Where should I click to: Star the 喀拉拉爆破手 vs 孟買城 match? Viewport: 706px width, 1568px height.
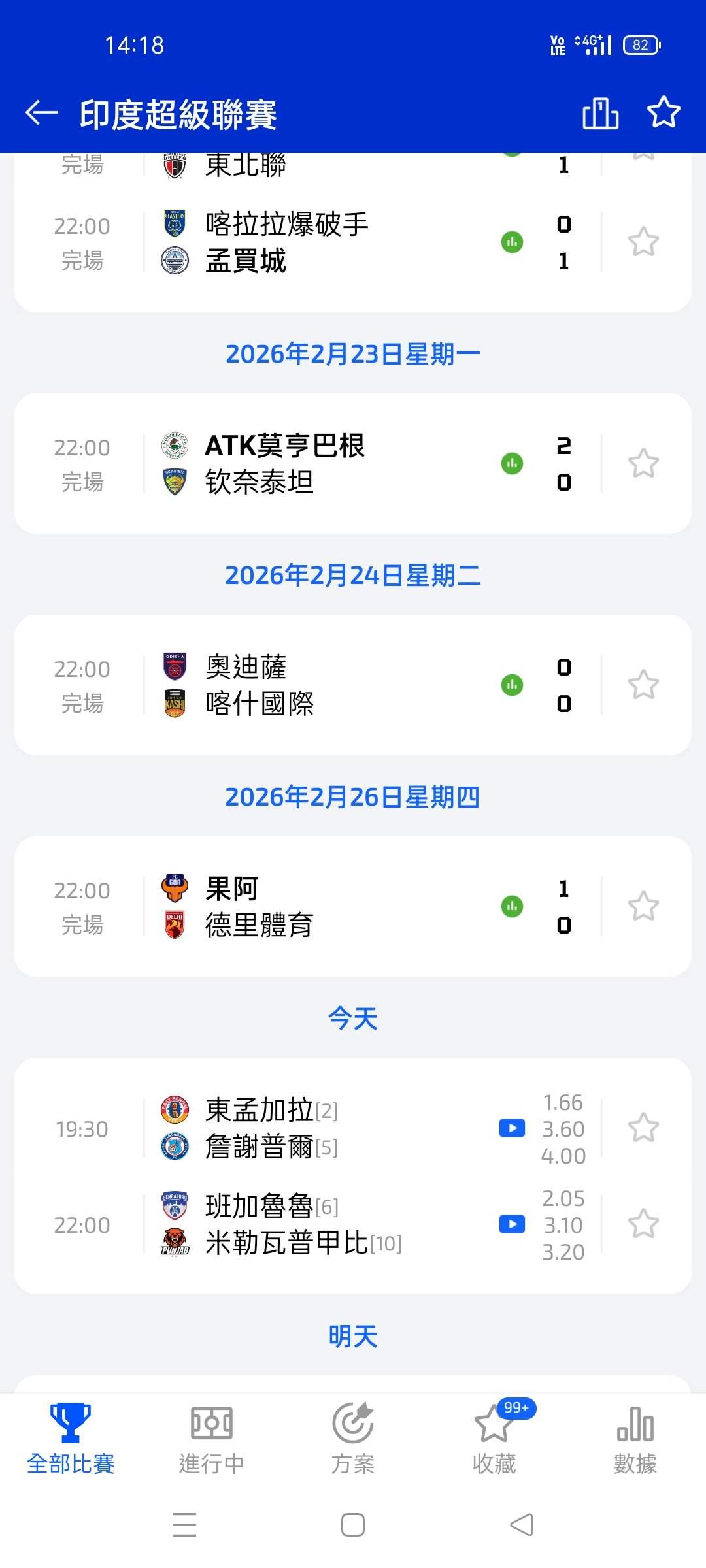point(643,242)
